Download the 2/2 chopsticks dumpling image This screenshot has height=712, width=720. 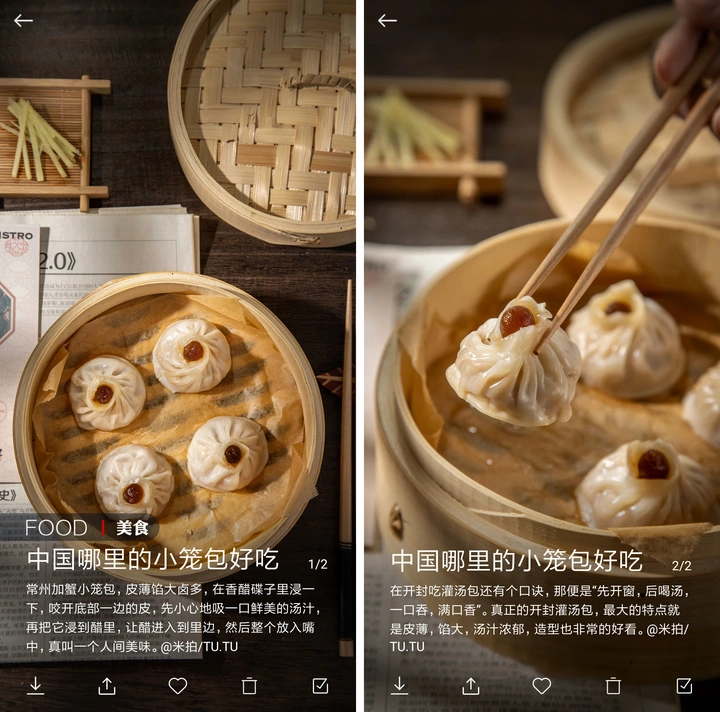click(x=400, y=685)
